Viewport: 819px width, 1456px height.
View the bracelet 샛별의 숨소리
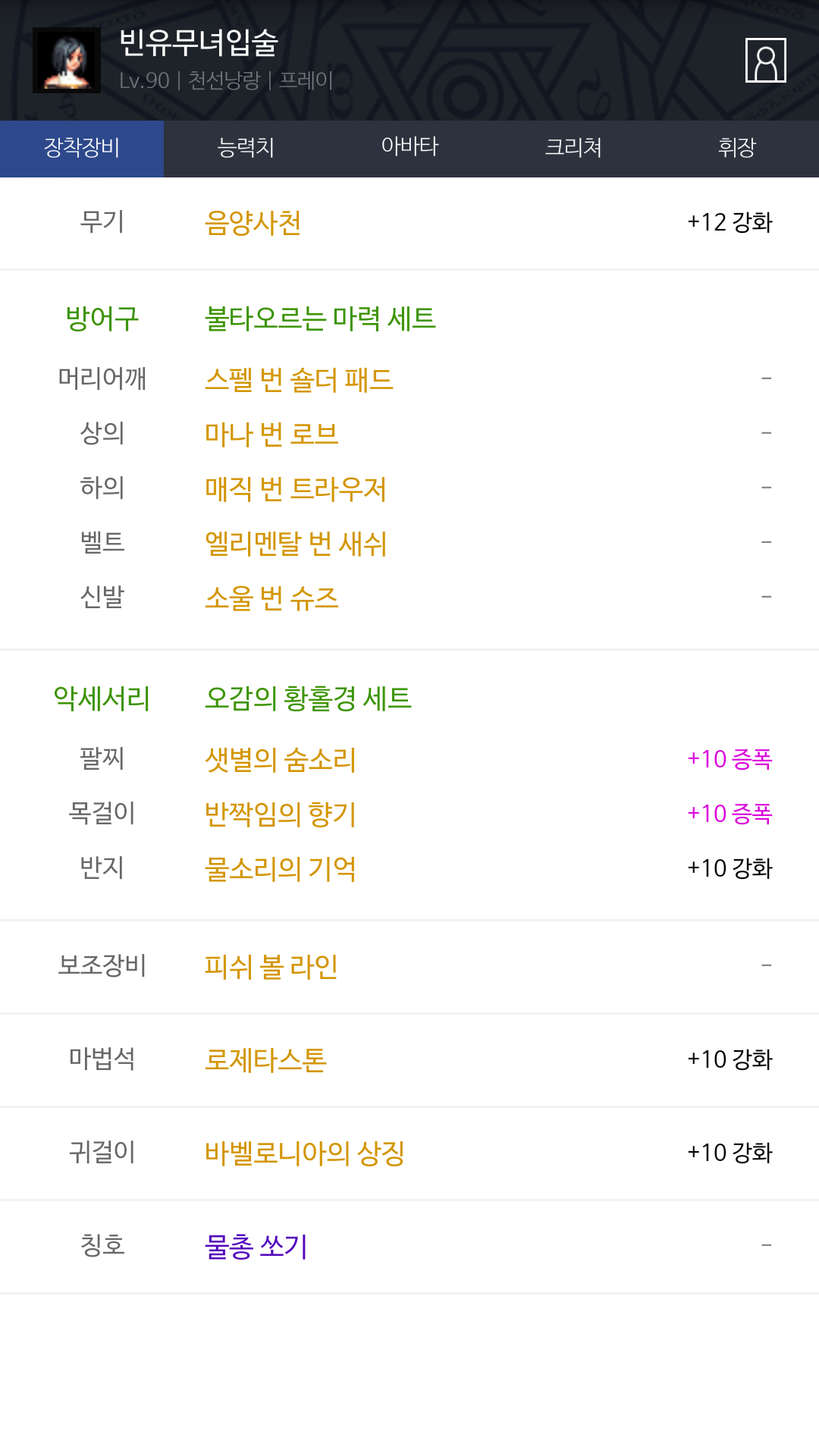[x=281, y=759]
